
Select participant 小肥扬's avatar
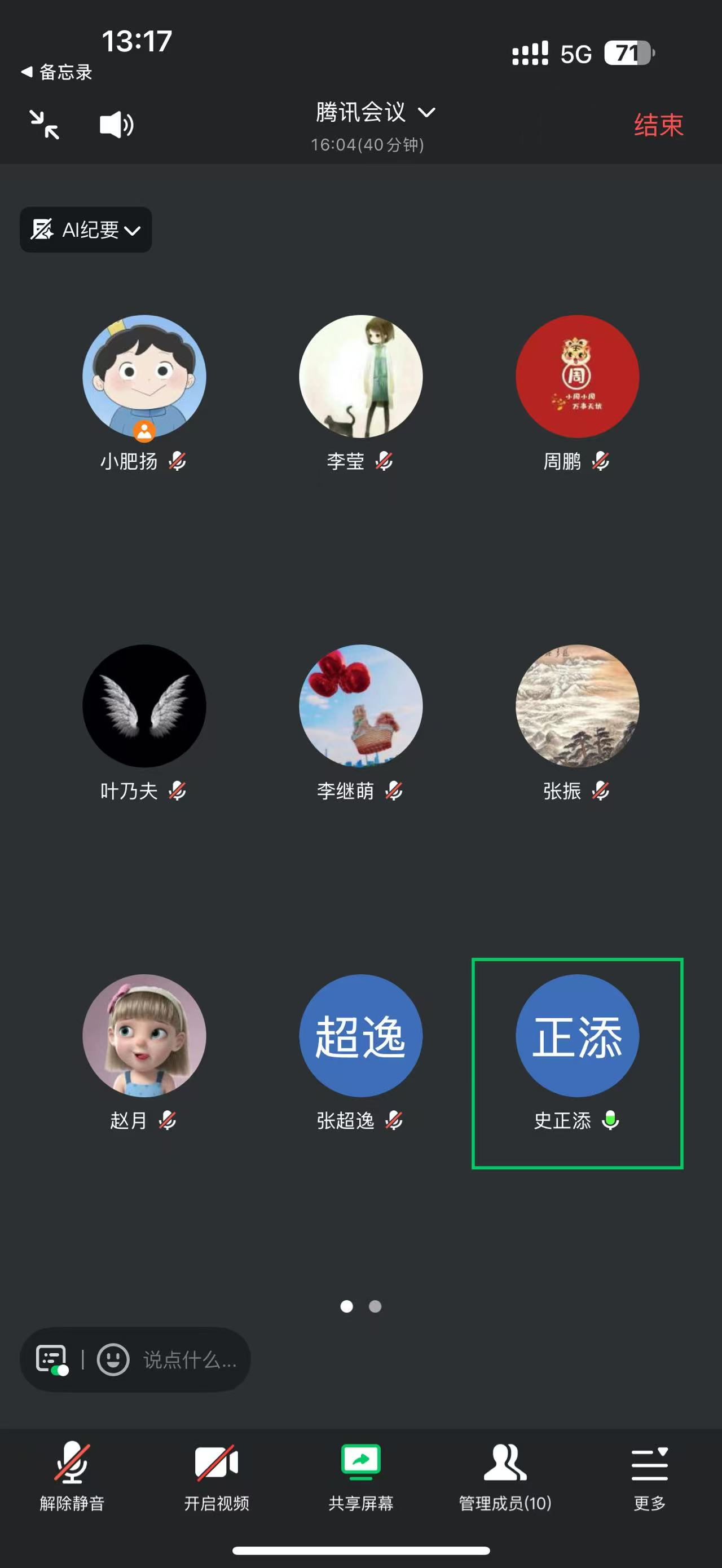(x=144, y=376)
